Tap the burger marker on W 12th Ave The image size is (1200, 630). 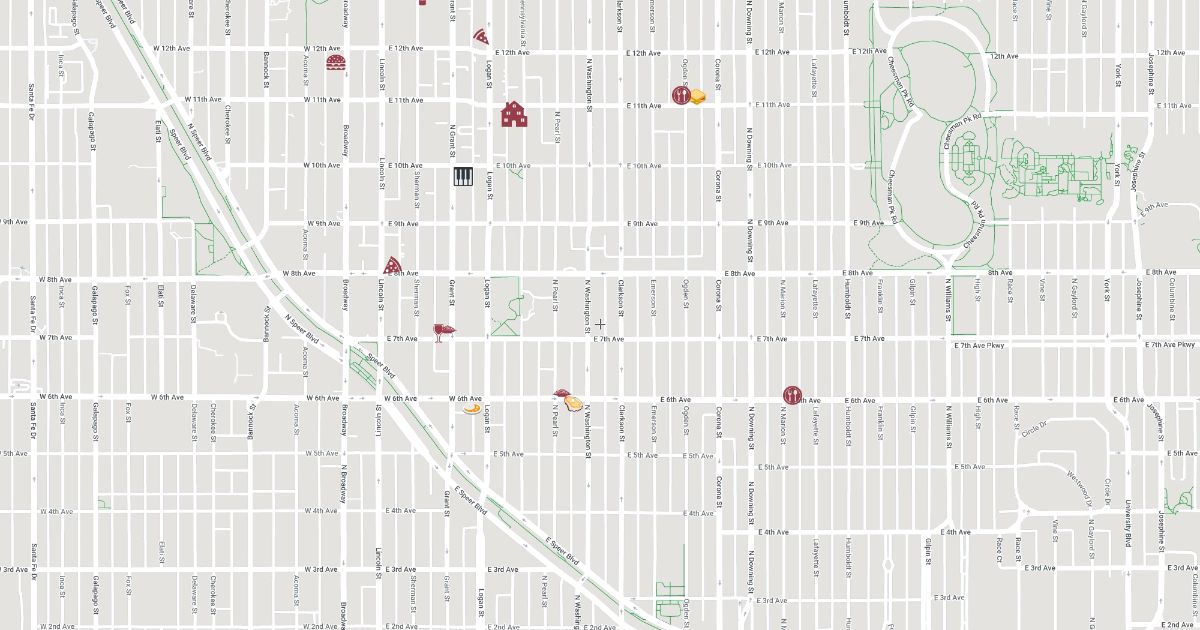coord(336,64)
